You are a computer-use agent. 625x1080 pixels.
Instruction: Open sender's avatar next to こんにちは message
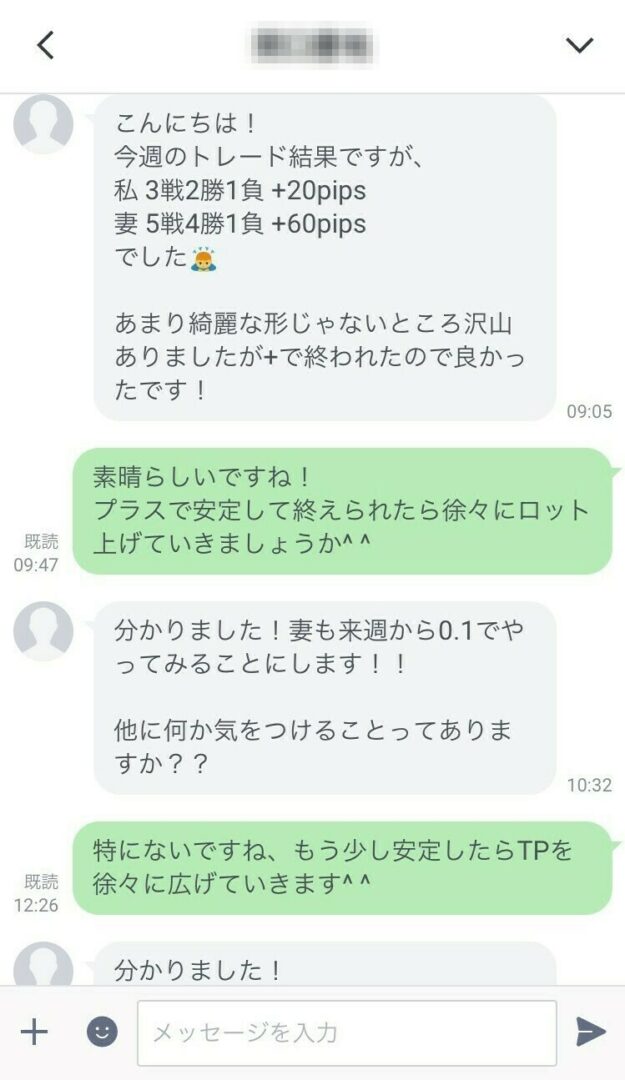(43, 126)
